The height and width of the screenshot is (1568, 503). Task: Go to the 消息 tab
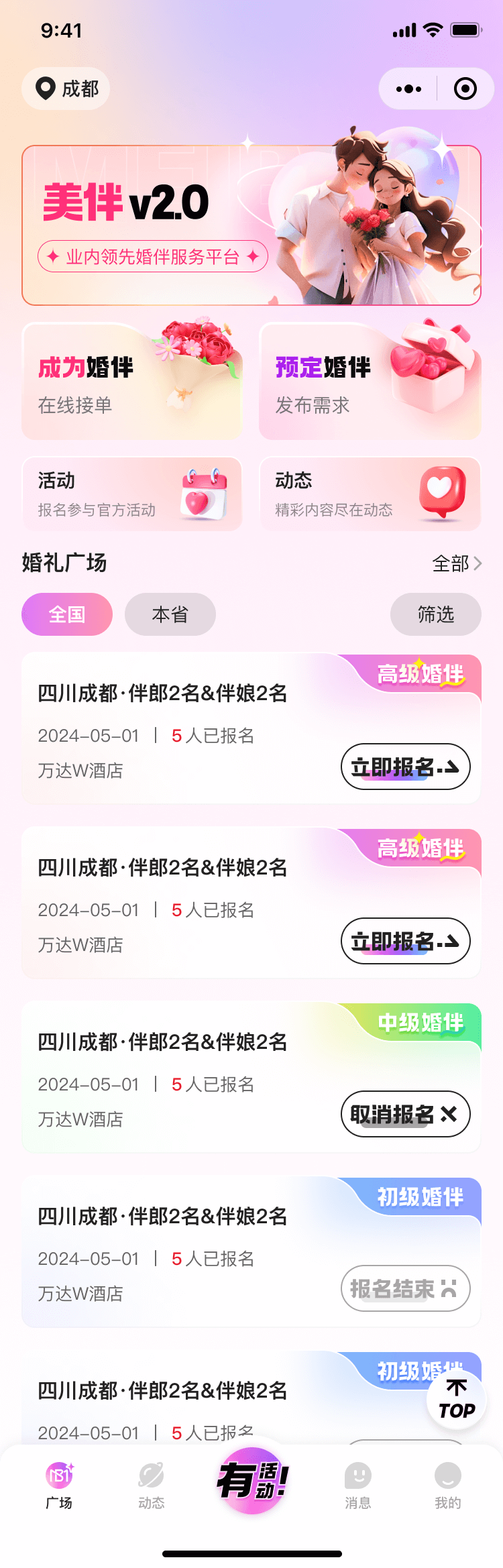[357, 1485]
